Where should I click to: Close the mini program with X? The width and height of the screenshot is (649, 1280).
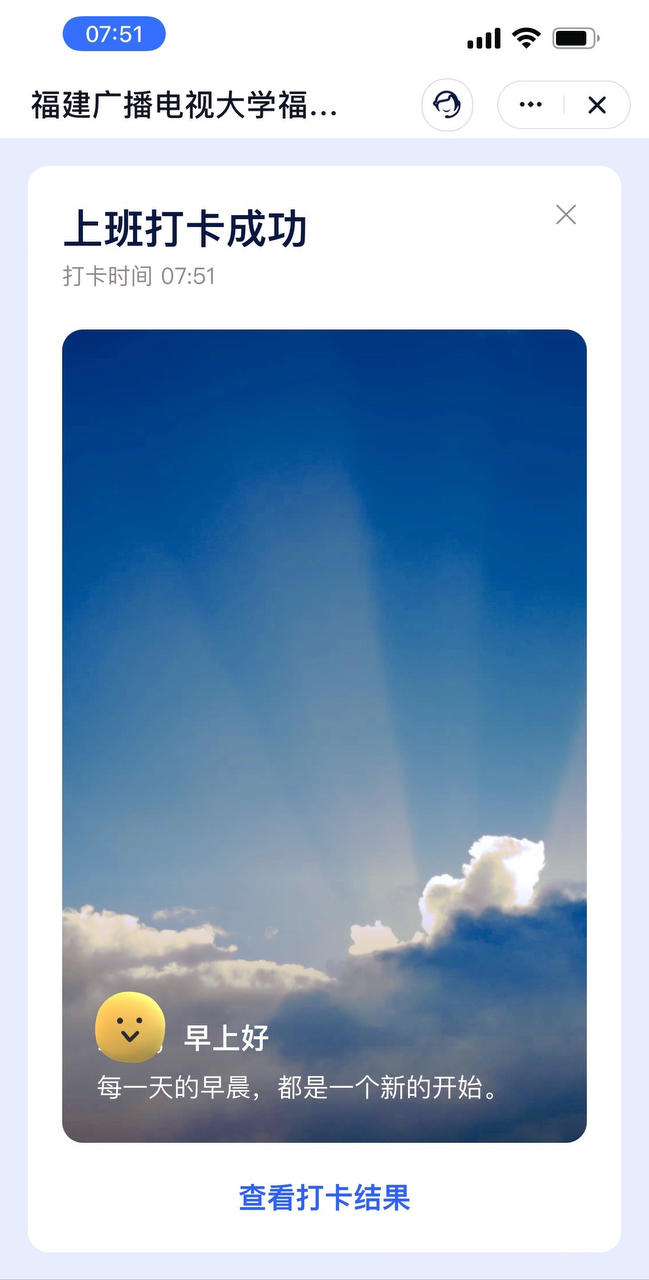597,105
